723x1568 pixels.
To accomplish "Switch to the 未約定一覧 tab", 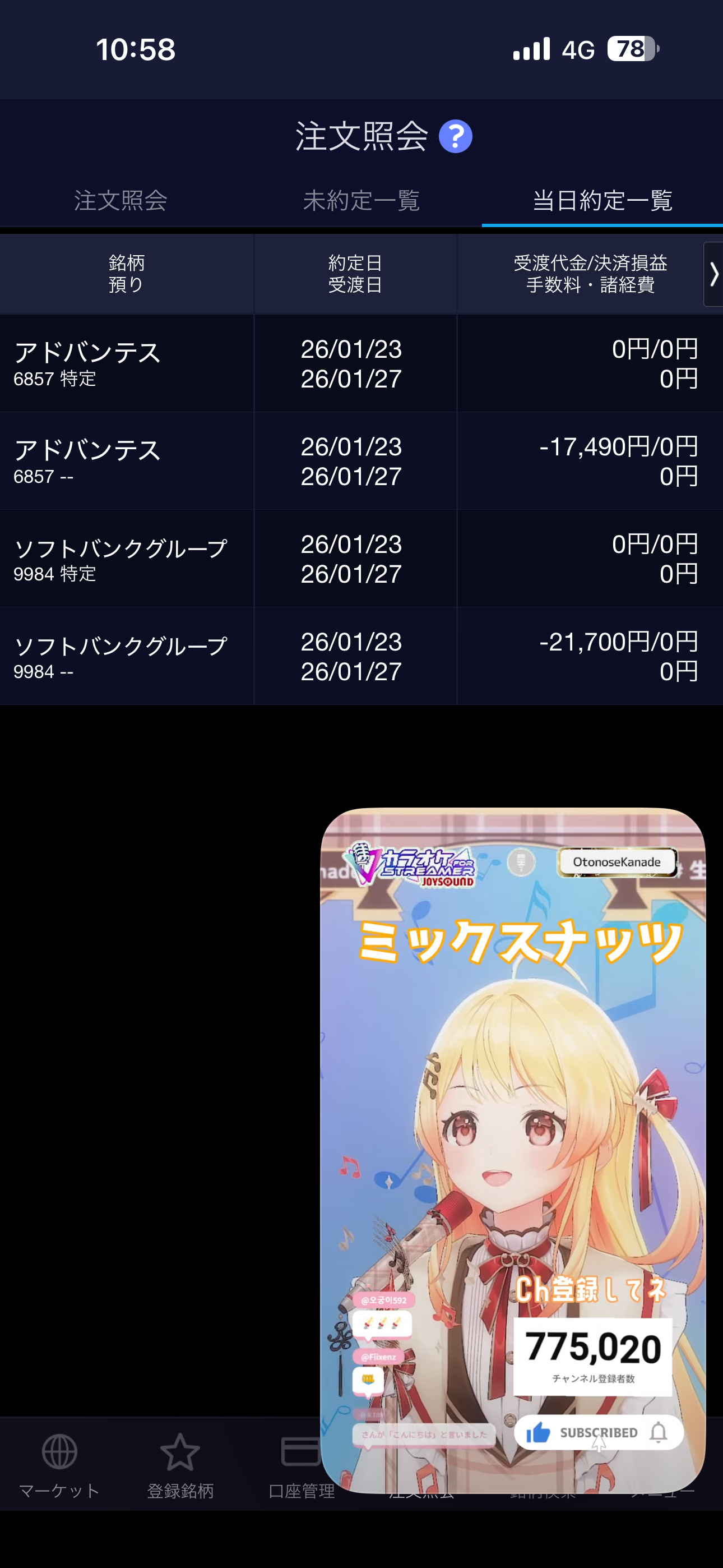I will coord(361,200).
